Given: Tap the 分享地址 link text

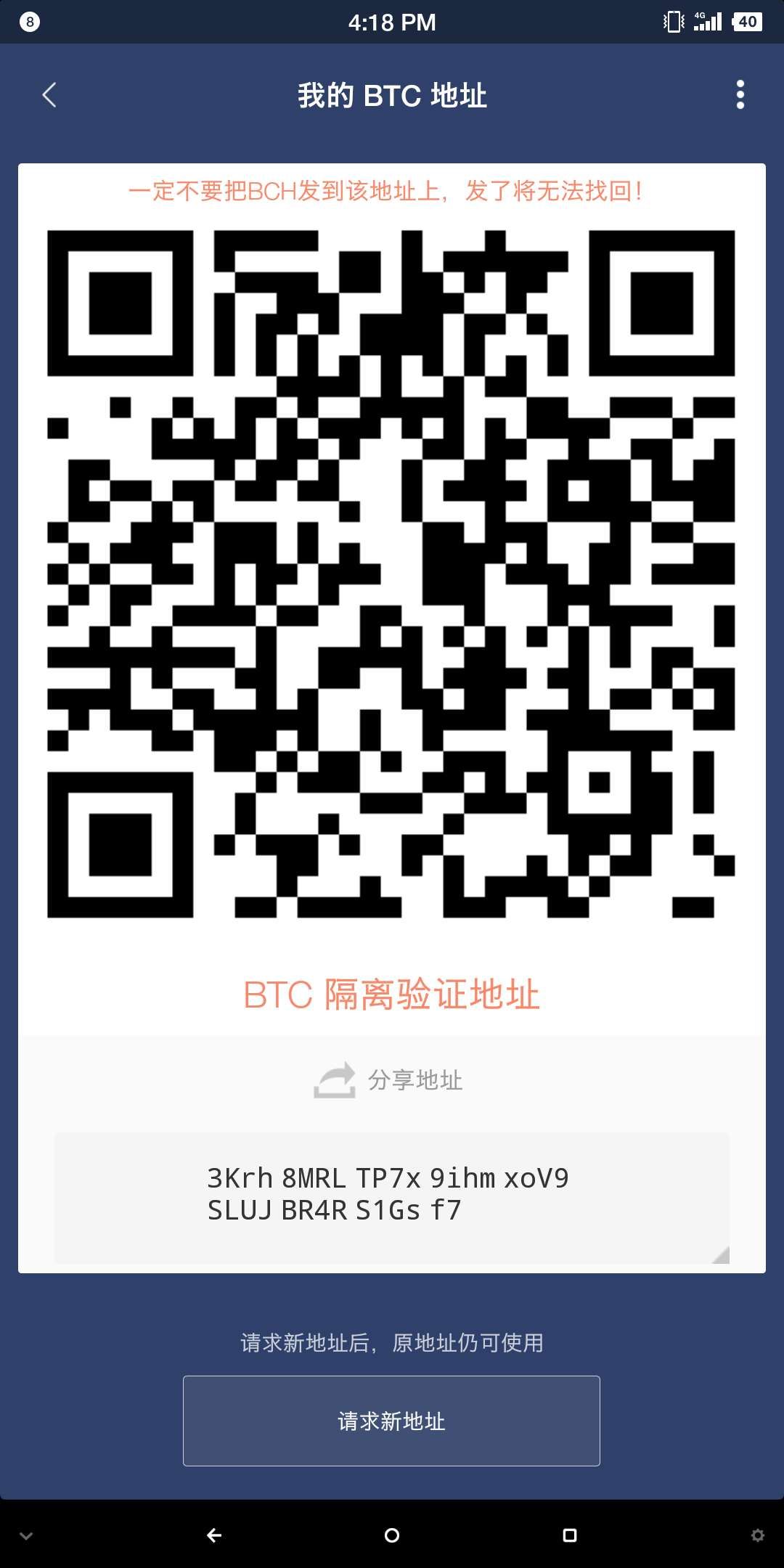Looking at the screenshot, I should coord(417,1079).
